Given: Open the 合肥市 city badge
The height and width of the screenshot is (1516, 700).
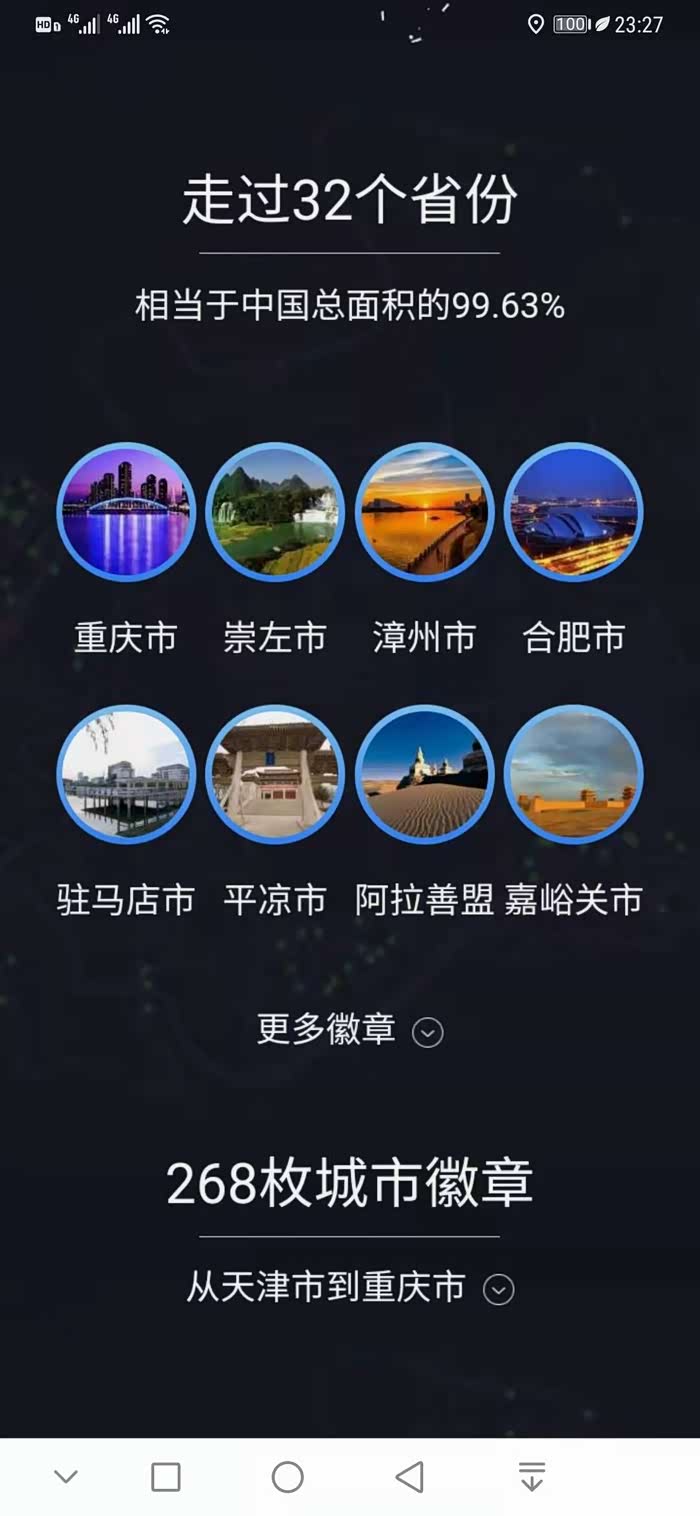Looking at the screenshot, I should (x=573, y=513).
